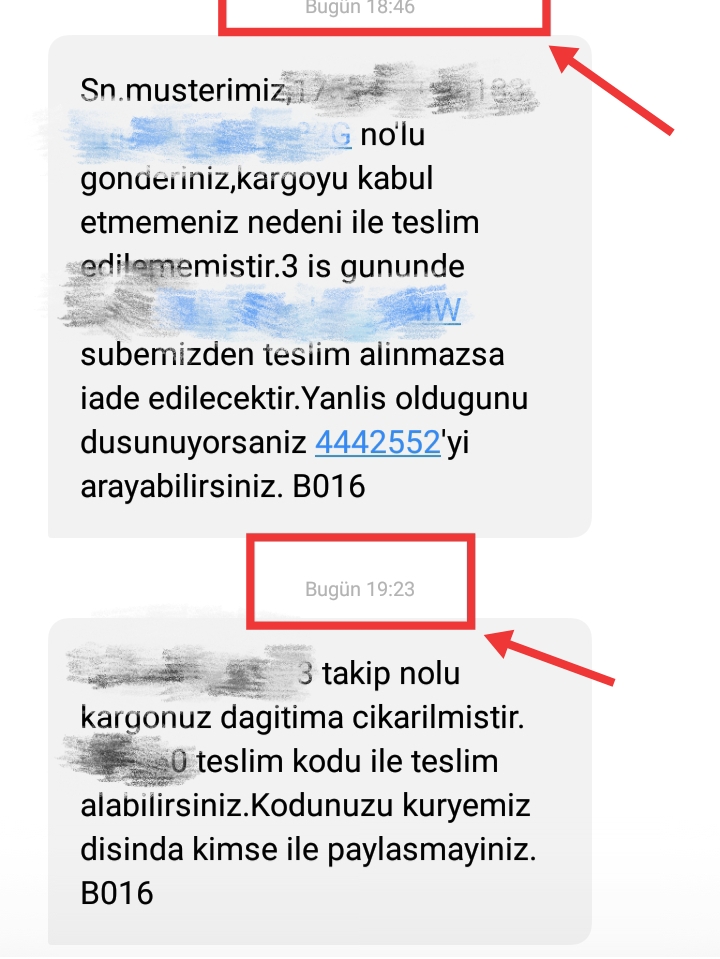Viewport: 720px width, 959px height.
Task: Call the linked number 4442552
Action: tap(378, 442)
